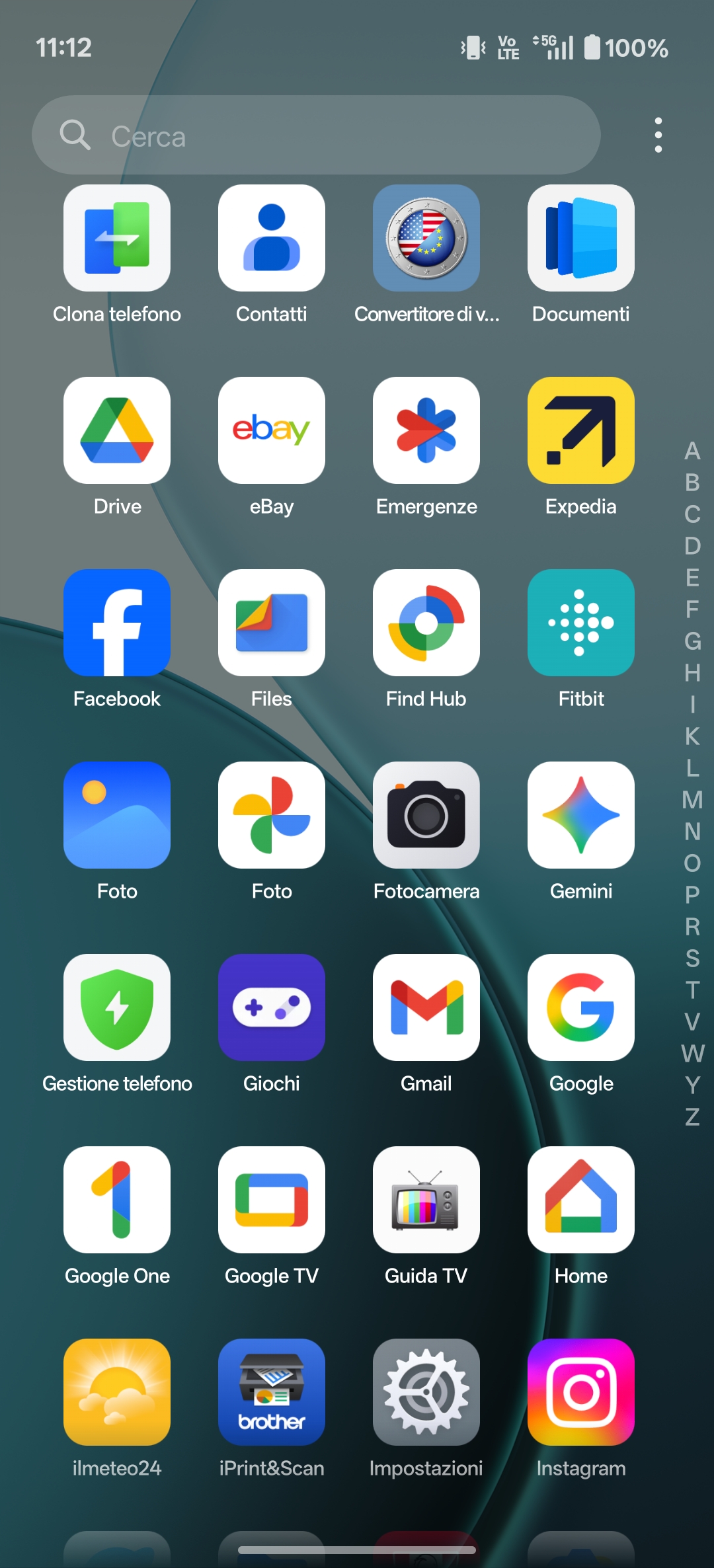This screenshot has width=714, height=1568.
Task: Open the ilmeteo24 weather app
Action: (117, 1392)
